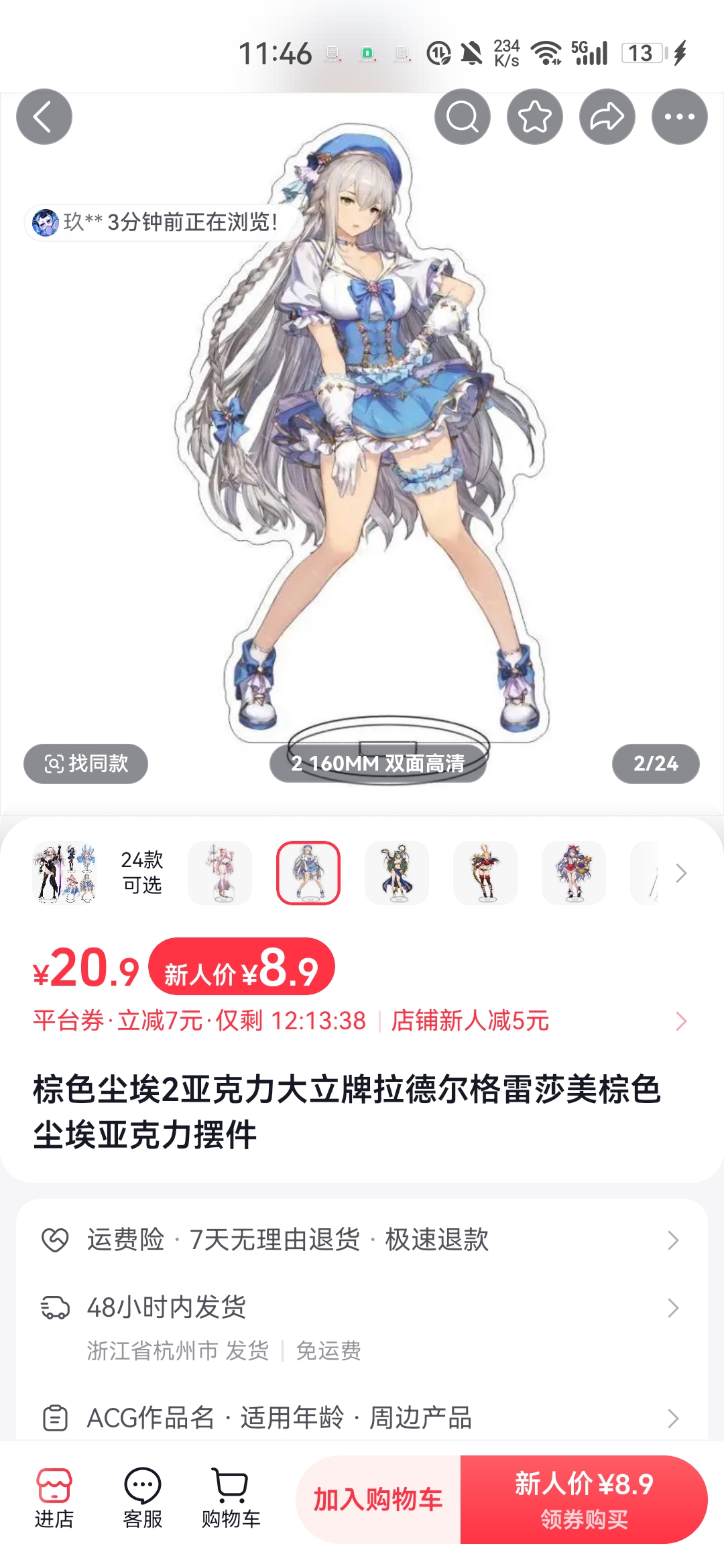The width and height of the screenshot is (724, 1568).
Task: Open the three-dot overflow menu
Action: (x=680, y=117)
